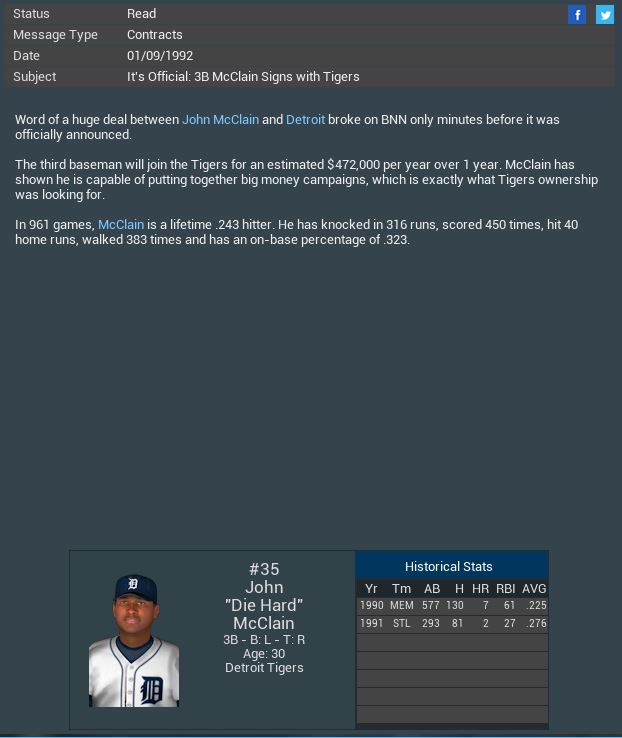Open the John McClain link in first paragraph
The width and height of the screenshot is (622, 738).
point(220,119)
